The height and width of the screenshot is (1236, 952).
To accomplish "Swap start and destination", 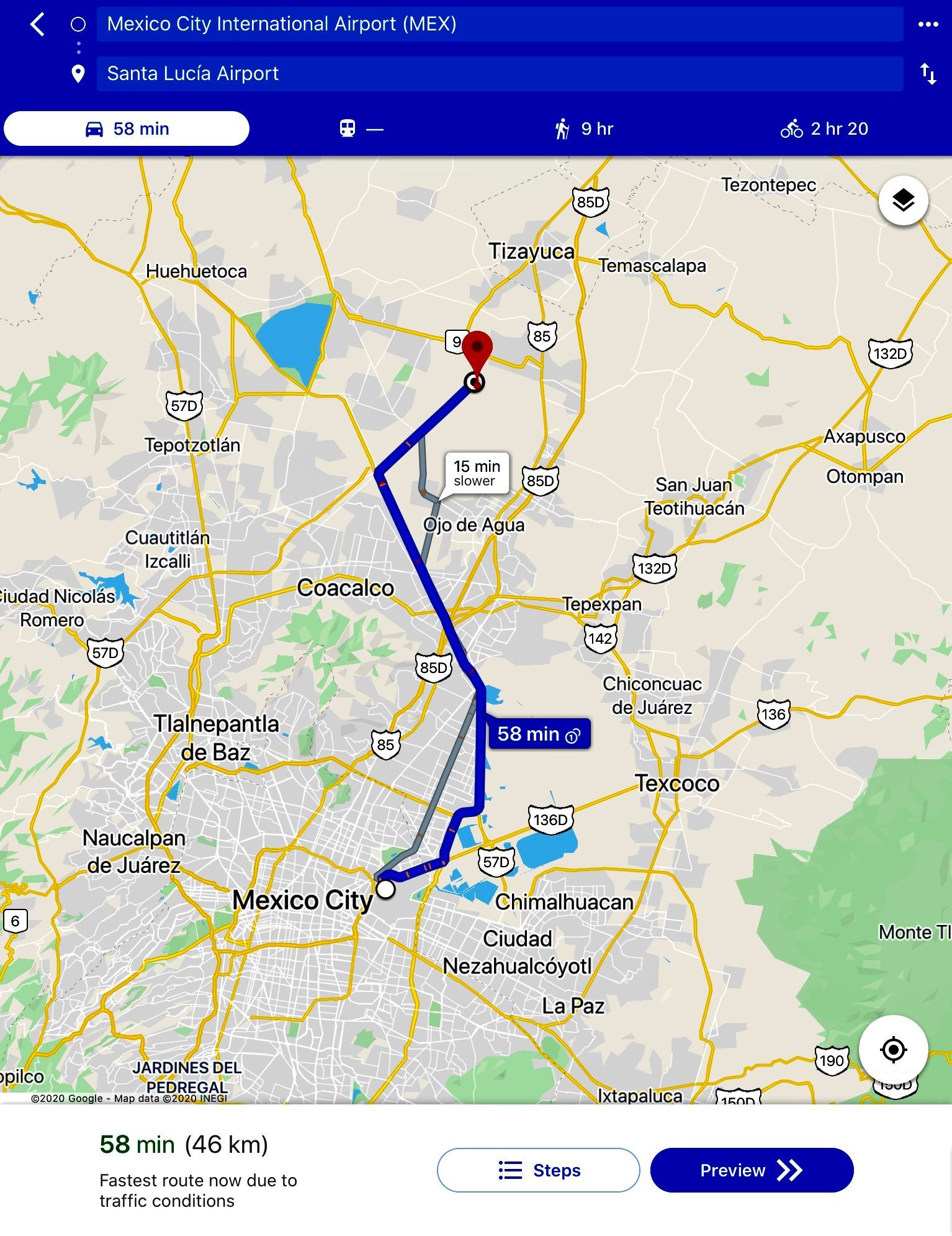I will [928, 74].
